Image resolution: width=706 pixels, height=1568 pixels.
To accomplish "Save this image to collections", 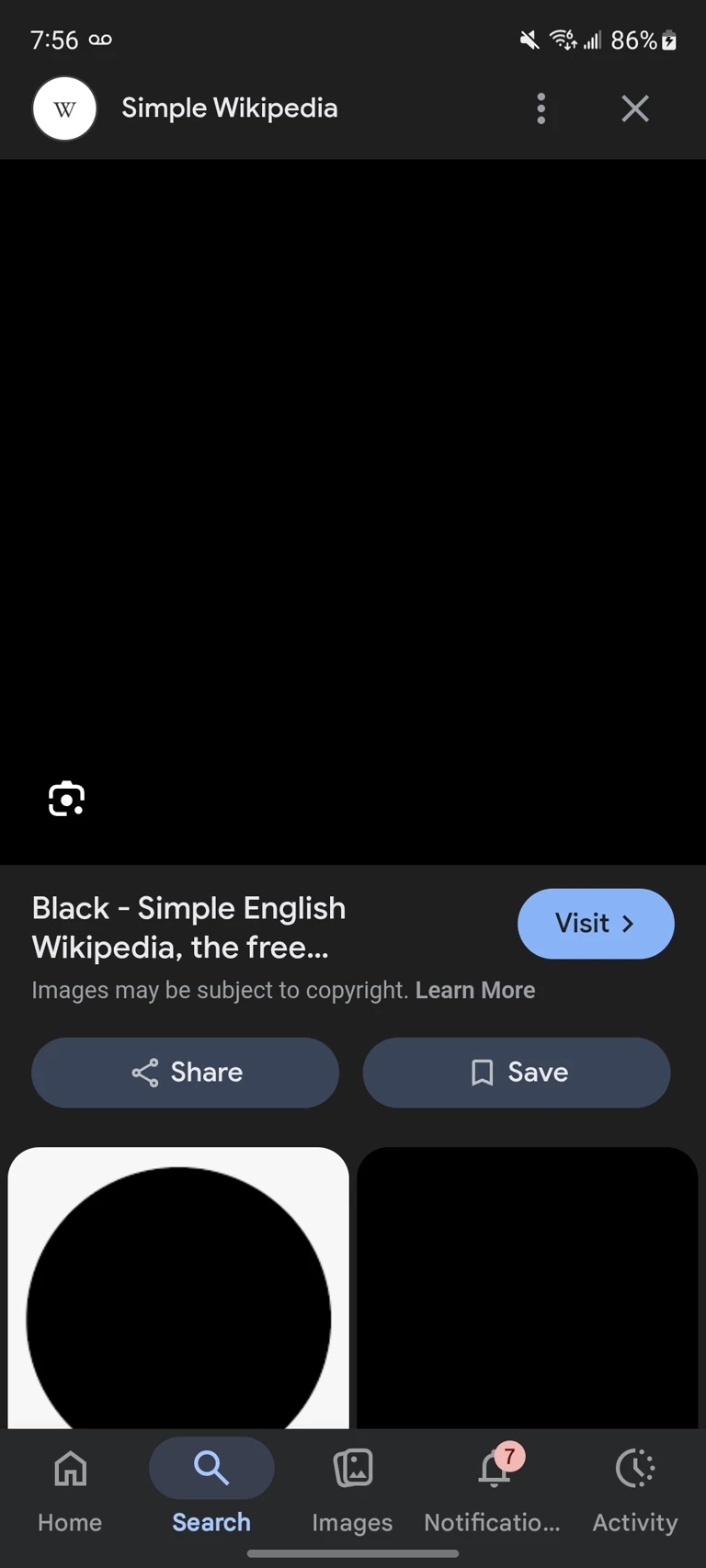I will (x=517, y=1072).
